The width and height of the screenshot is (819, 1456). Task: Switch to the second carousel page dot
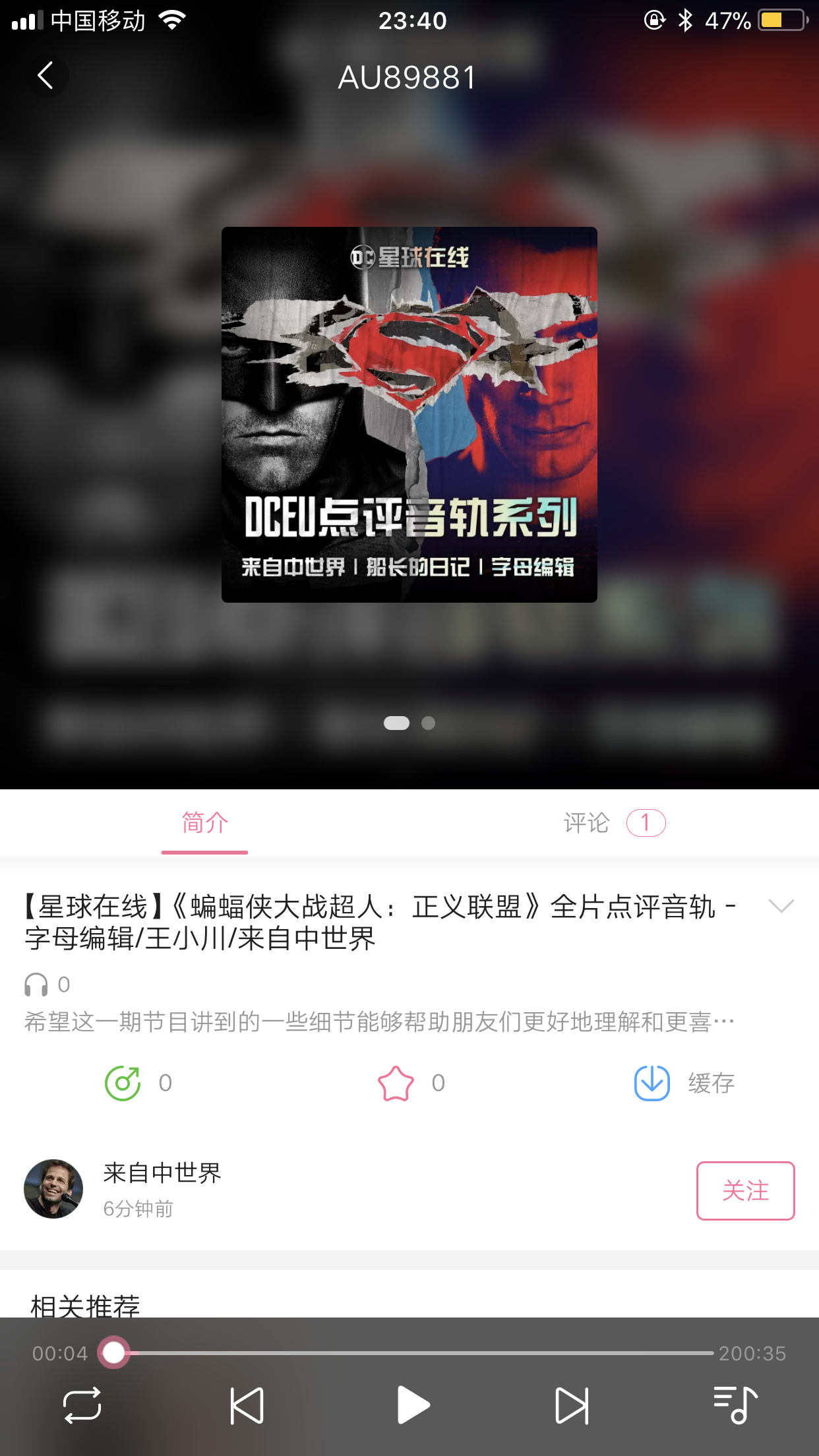coord(430,723)
